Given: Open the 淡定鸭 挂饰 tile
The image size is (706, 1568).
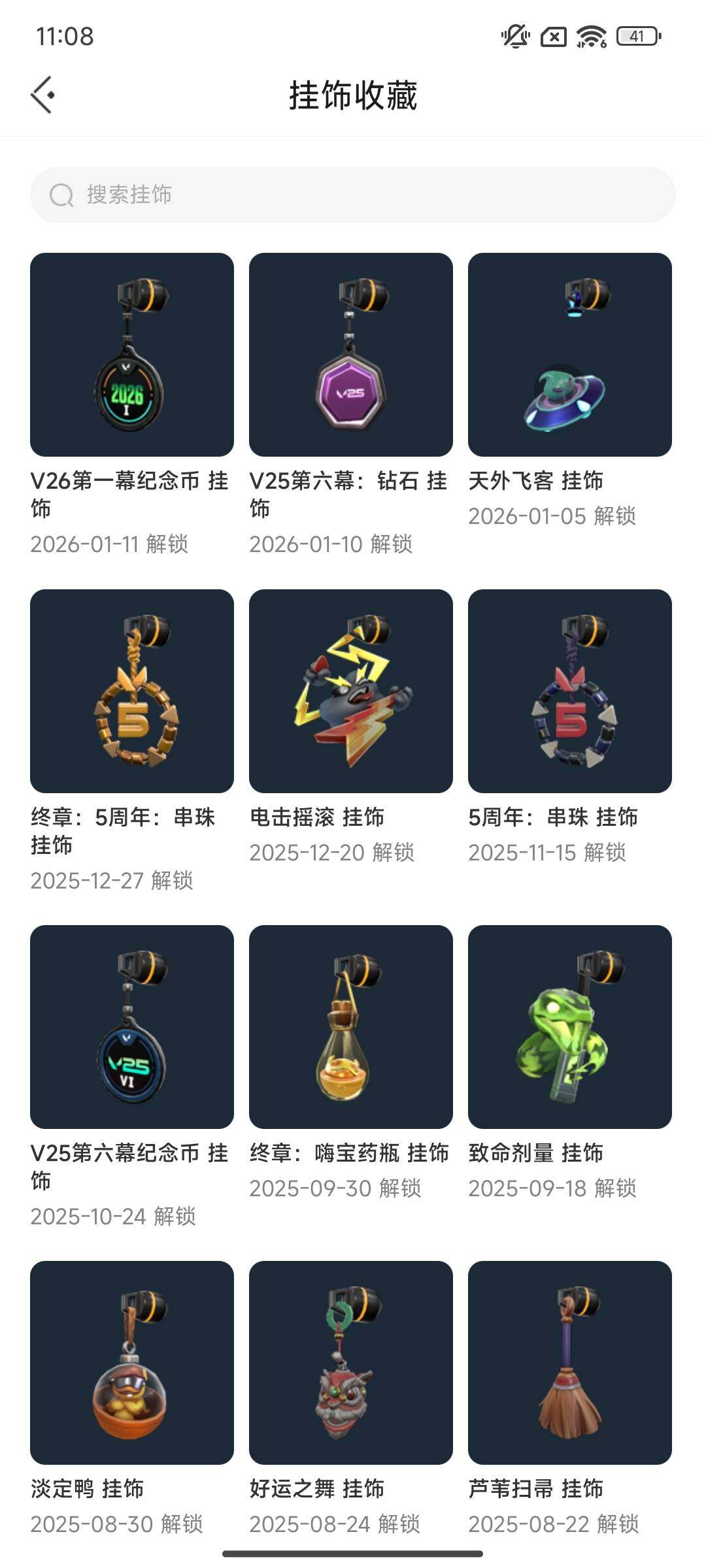Looking at the screenshot, I should point(132,1363).
